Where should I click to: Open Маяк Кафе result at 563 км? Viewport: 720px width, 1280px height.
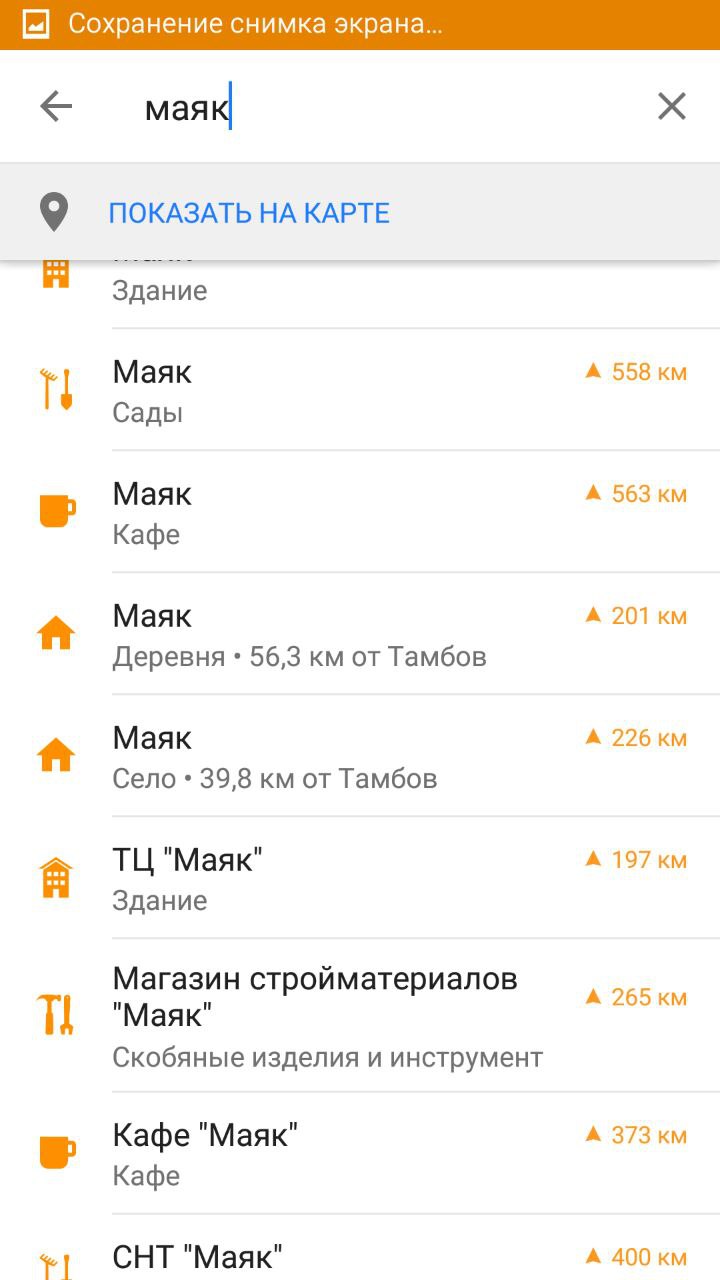point(360,511)
